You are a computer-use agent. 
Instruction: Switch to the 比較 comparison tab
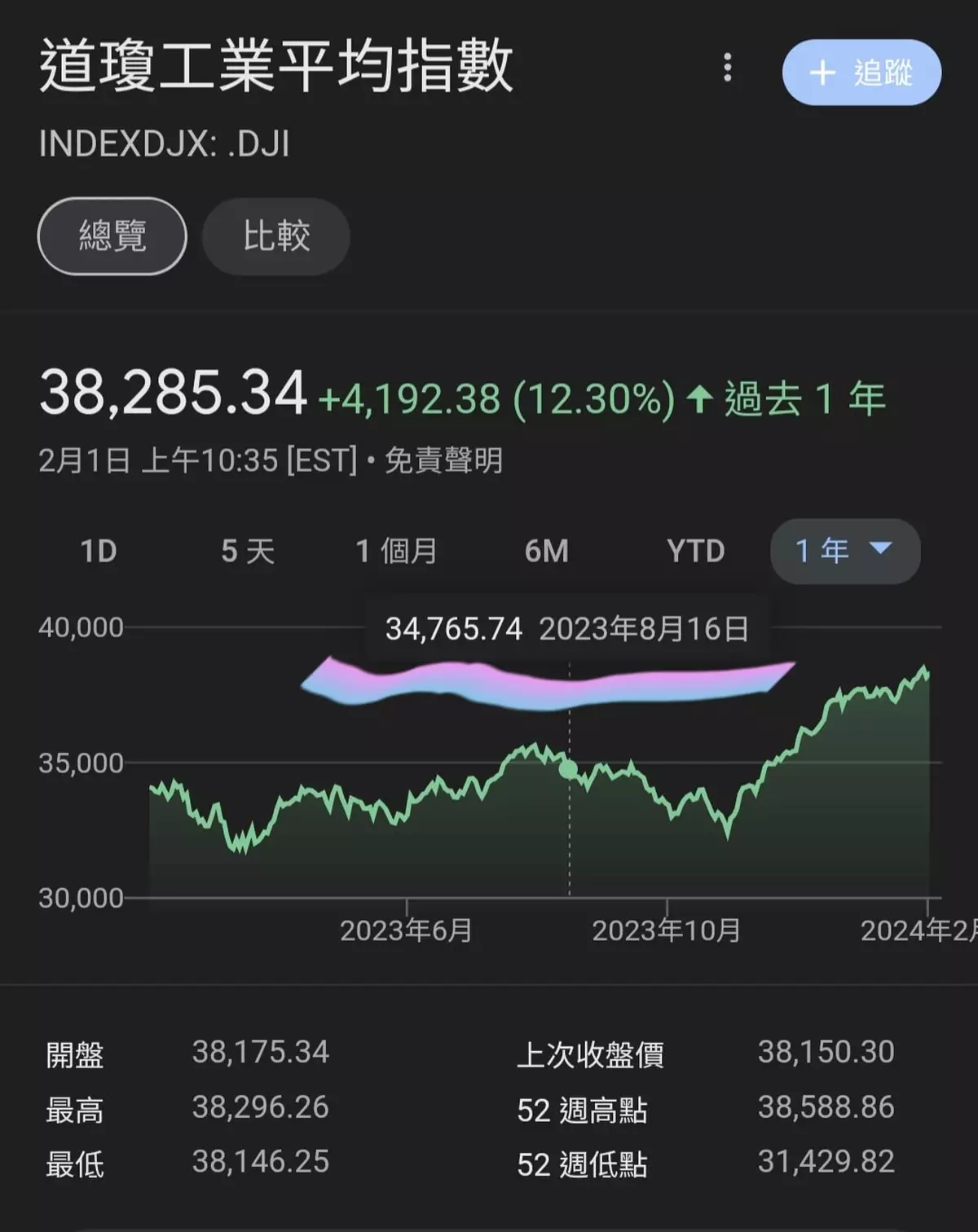(x=275, y=235)
